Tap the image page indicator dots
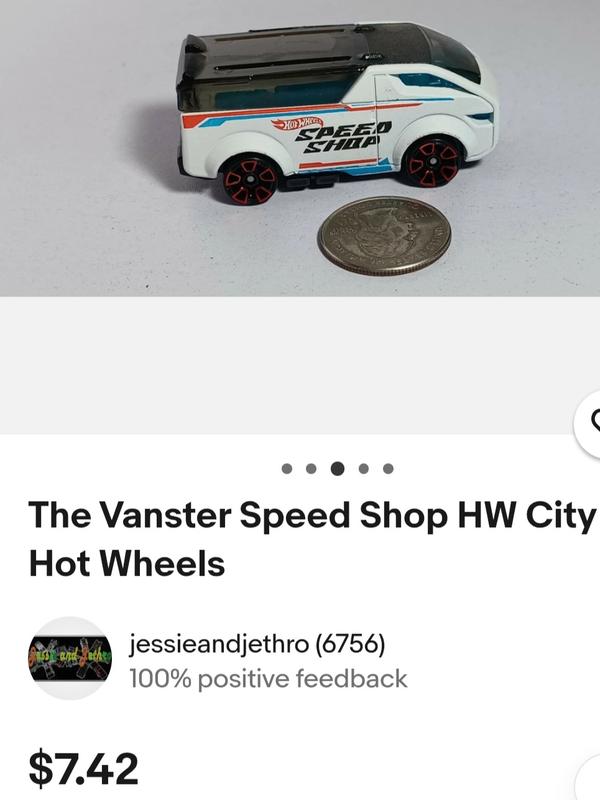This screenshot has width=600, height=800. 337,468
